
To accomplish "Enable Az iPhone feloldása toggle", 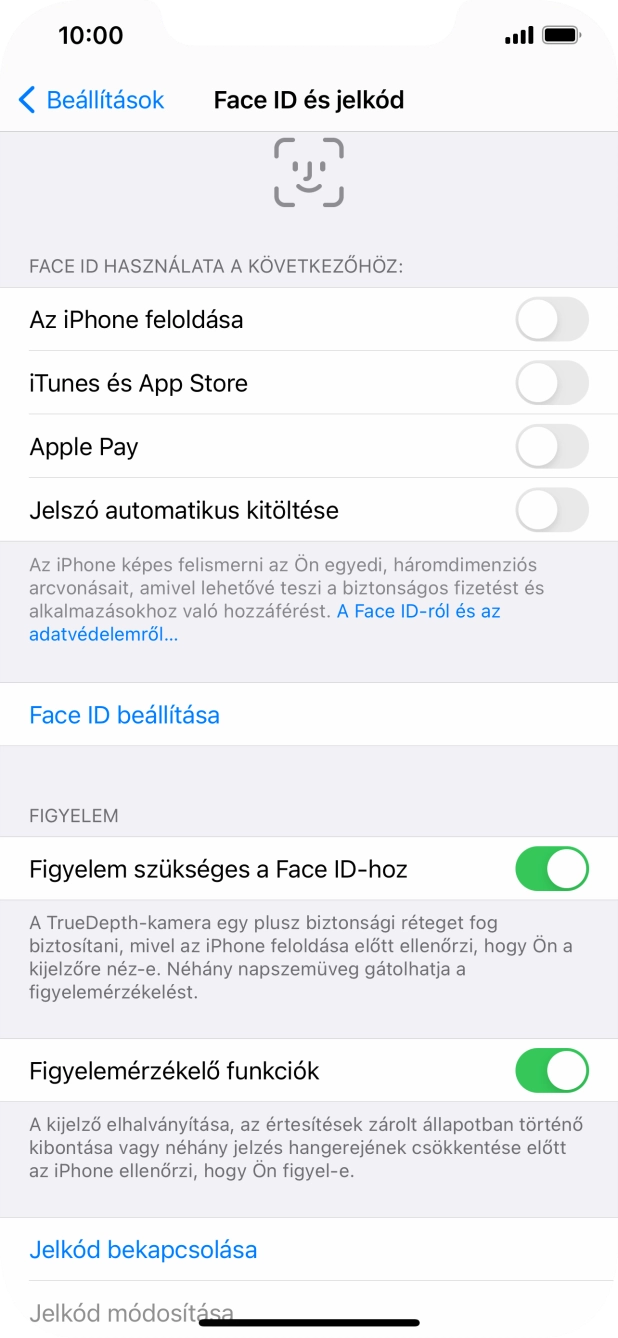I will [551, 320].
